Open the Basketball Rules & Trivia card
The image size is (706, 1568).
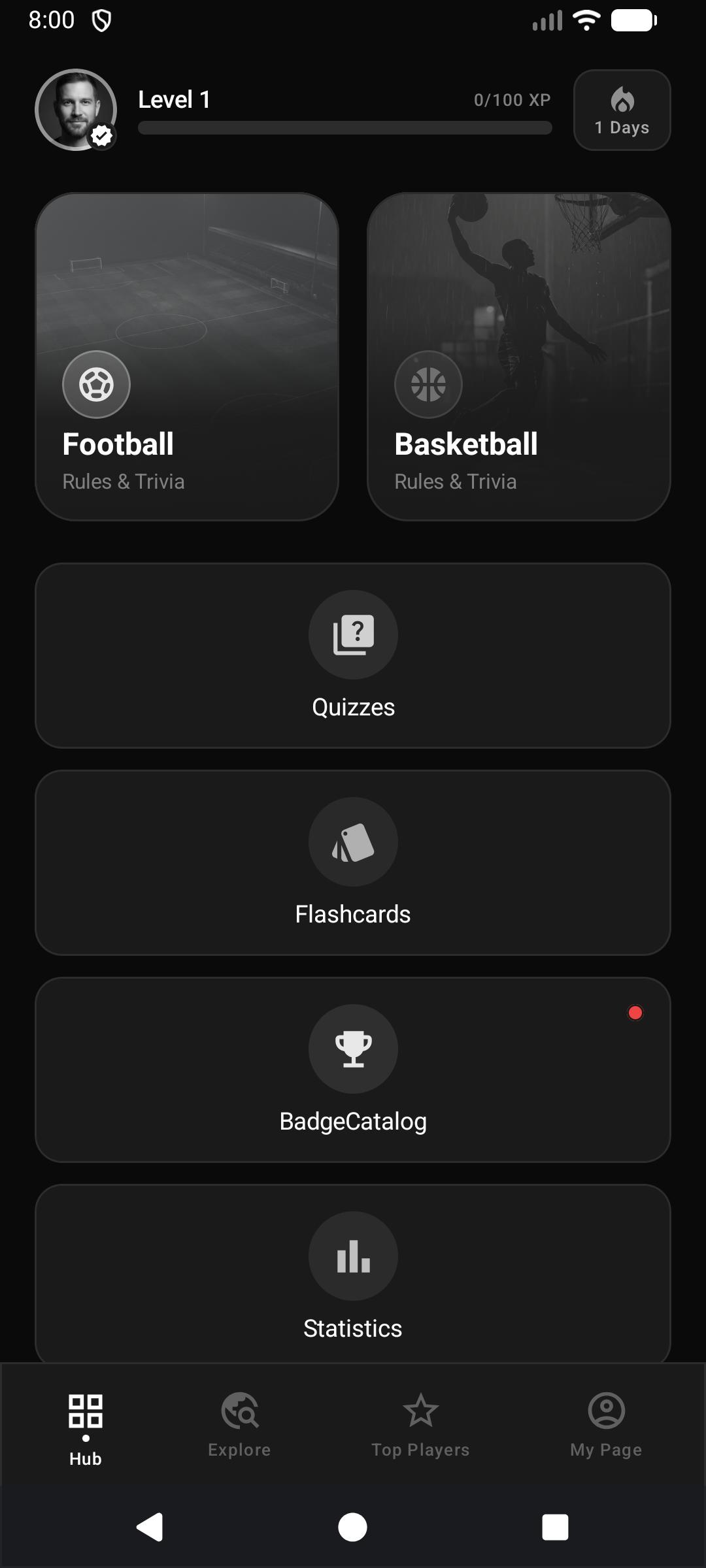click(x=520, y=353)
